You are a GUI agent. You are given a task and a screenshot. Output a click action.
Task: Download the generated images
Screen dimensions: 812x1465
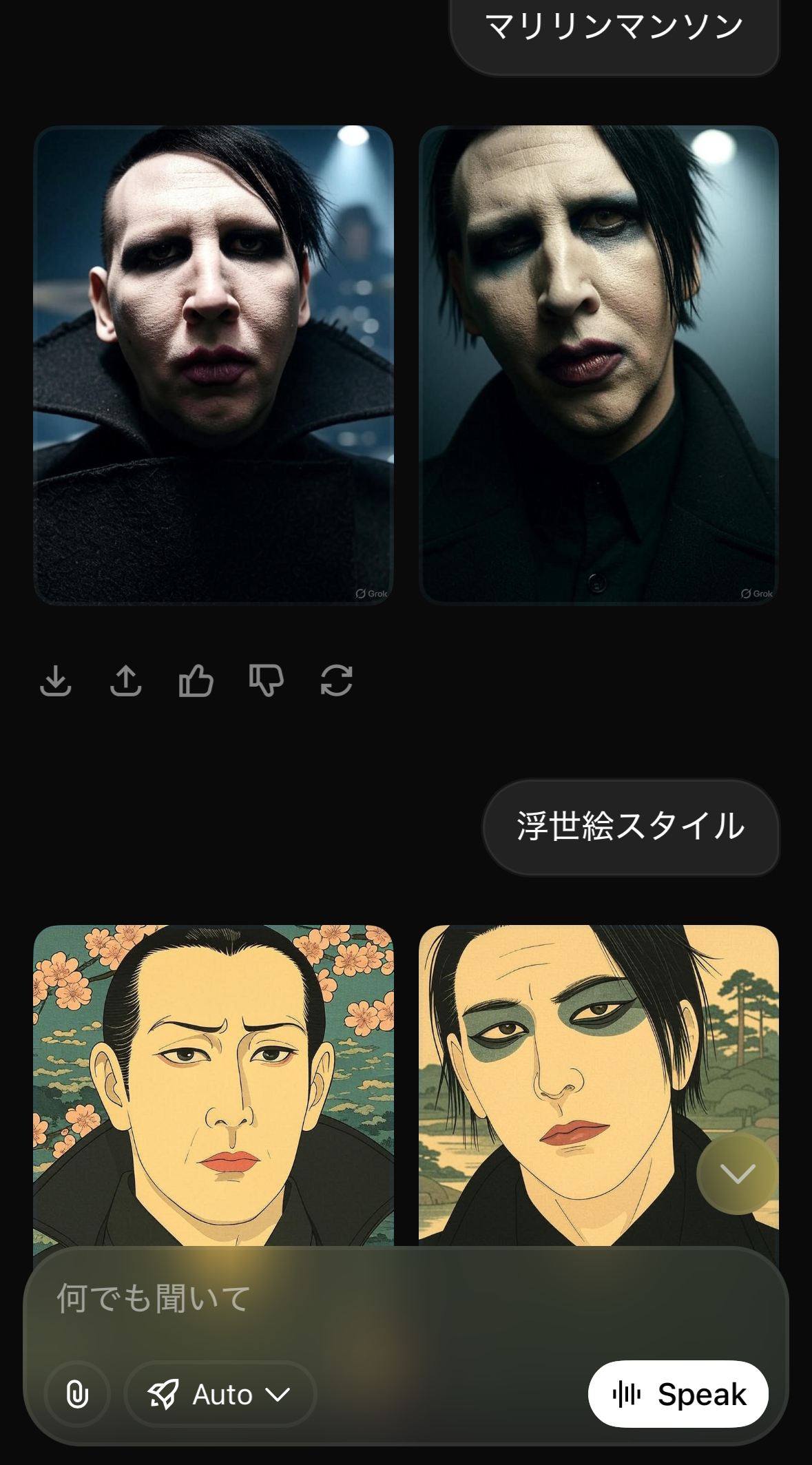tap(56, 681)
